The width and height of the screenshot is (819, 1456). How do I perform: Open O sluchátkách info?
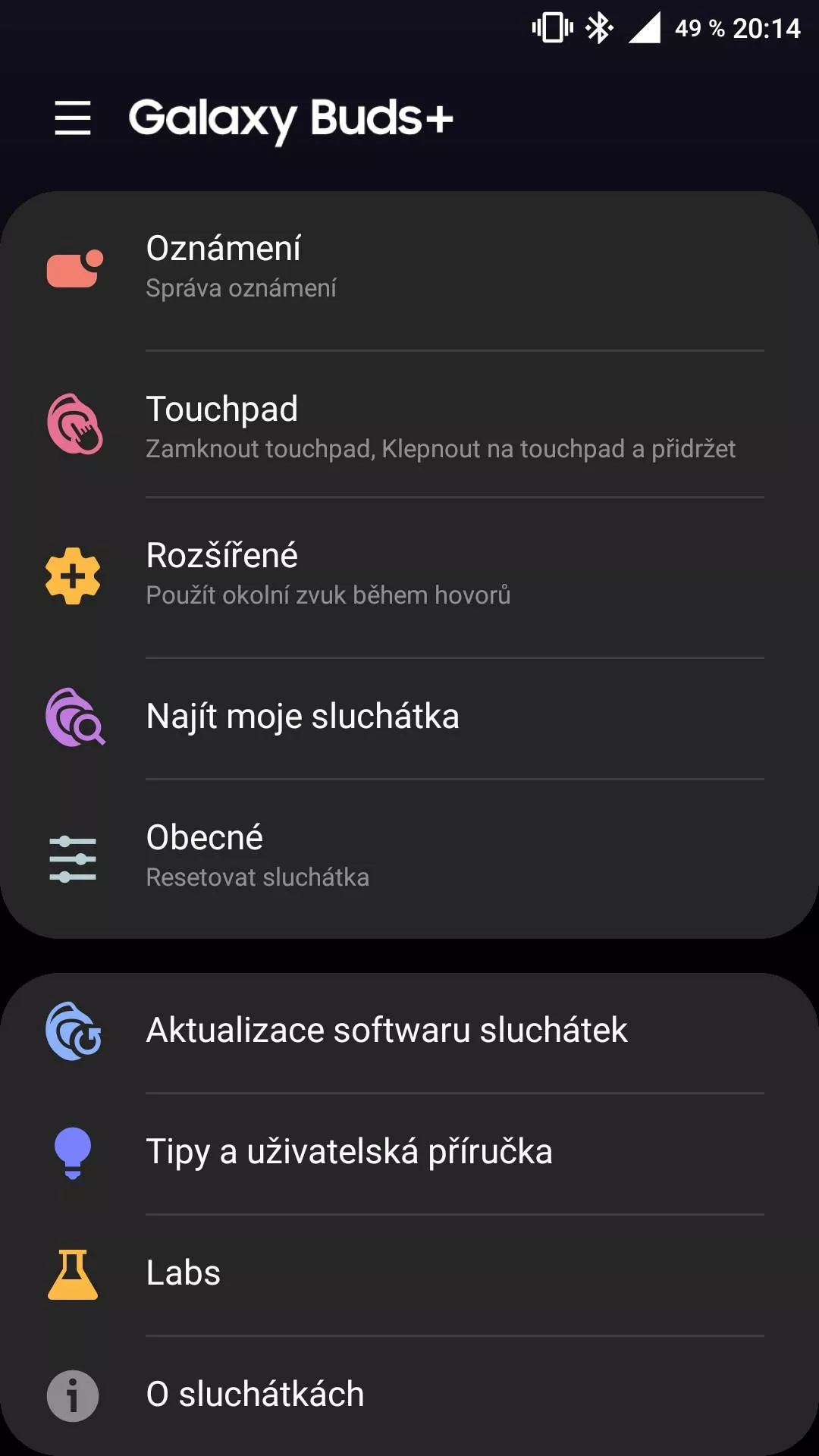[x=409, y=1395]
